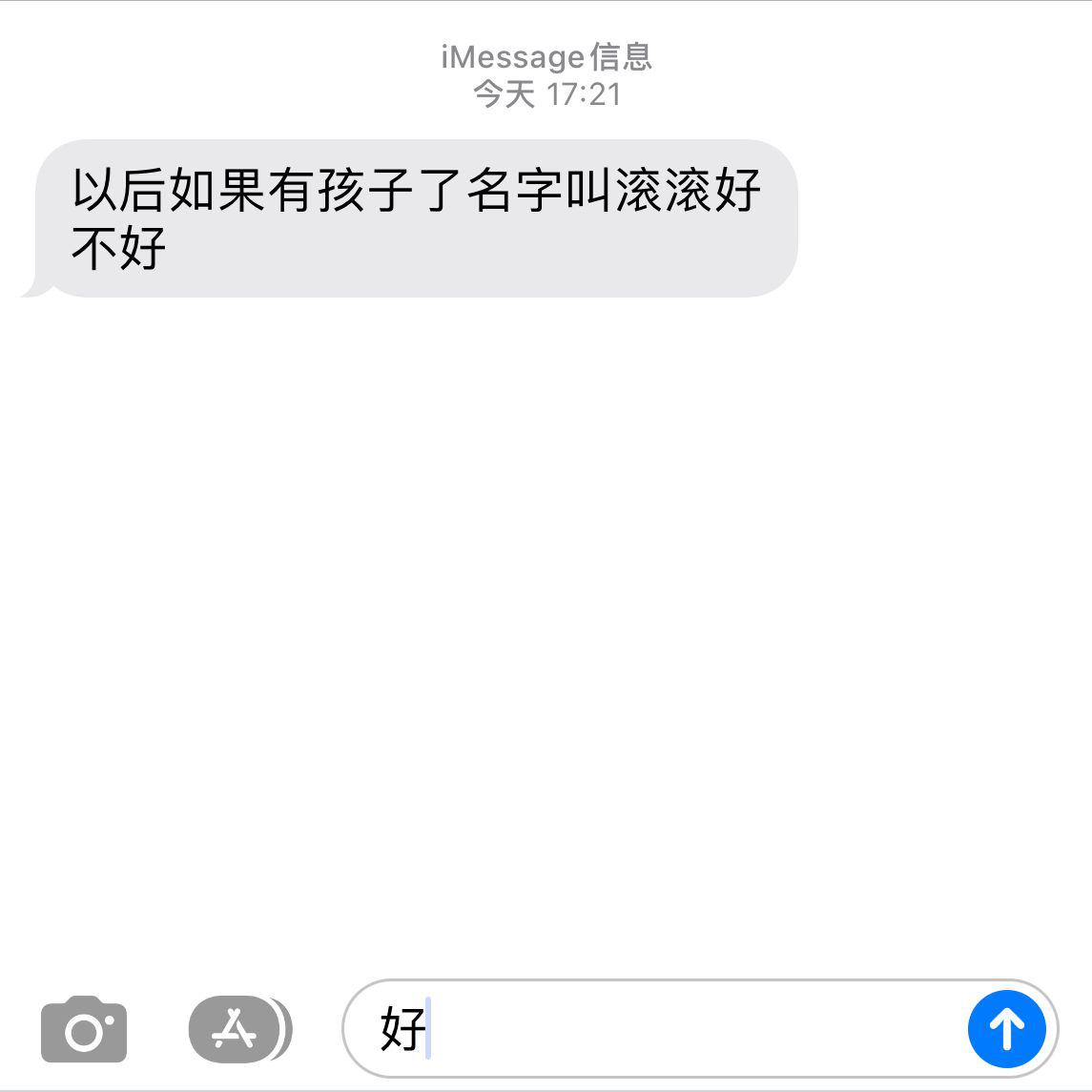Send the message with the blue arrow
This screenshot has height=1092, width=1092.
click(x=1006, y=1029)
